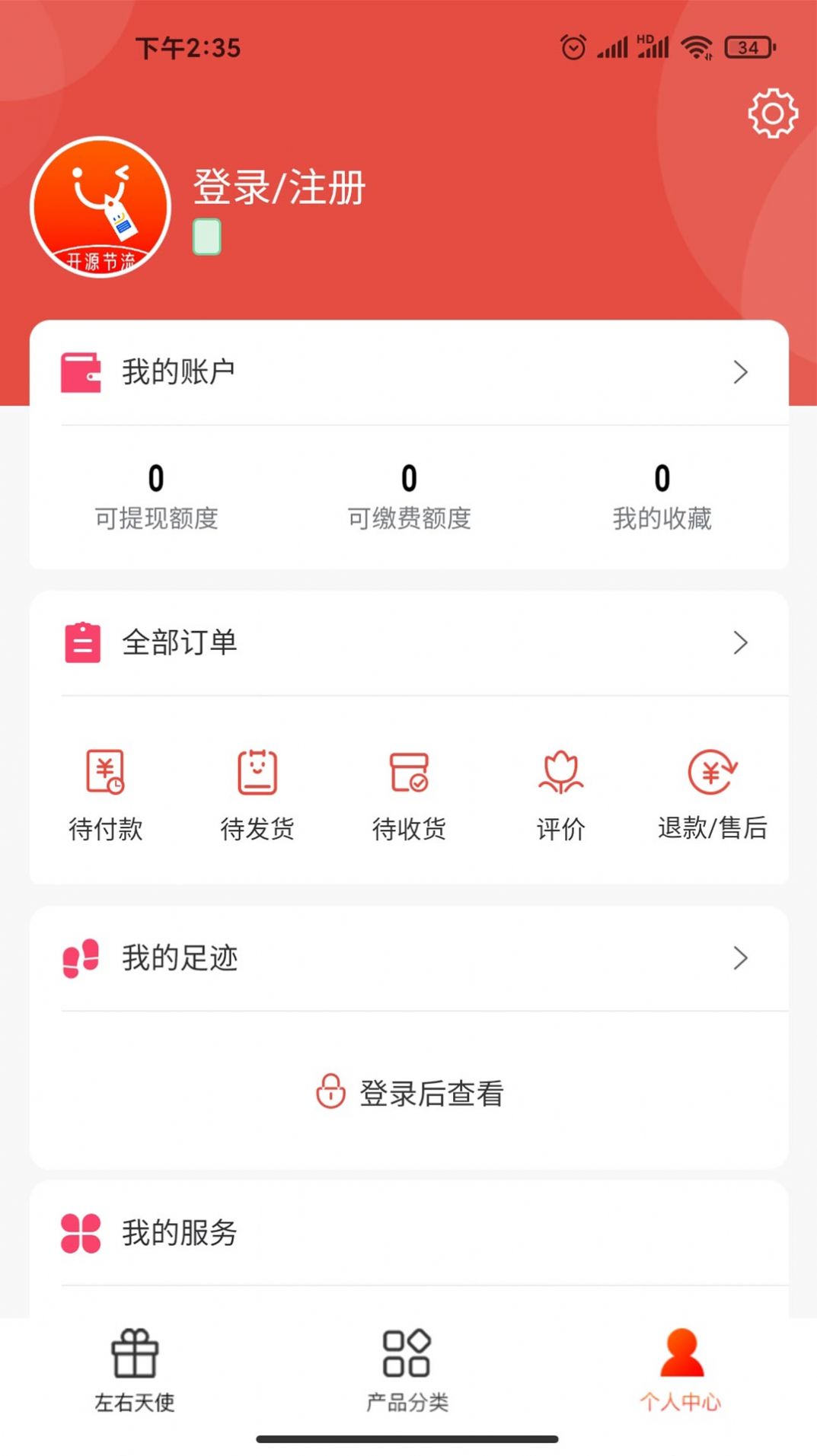Click the 我的收藏 favorites counter

(x=662, y=495)
